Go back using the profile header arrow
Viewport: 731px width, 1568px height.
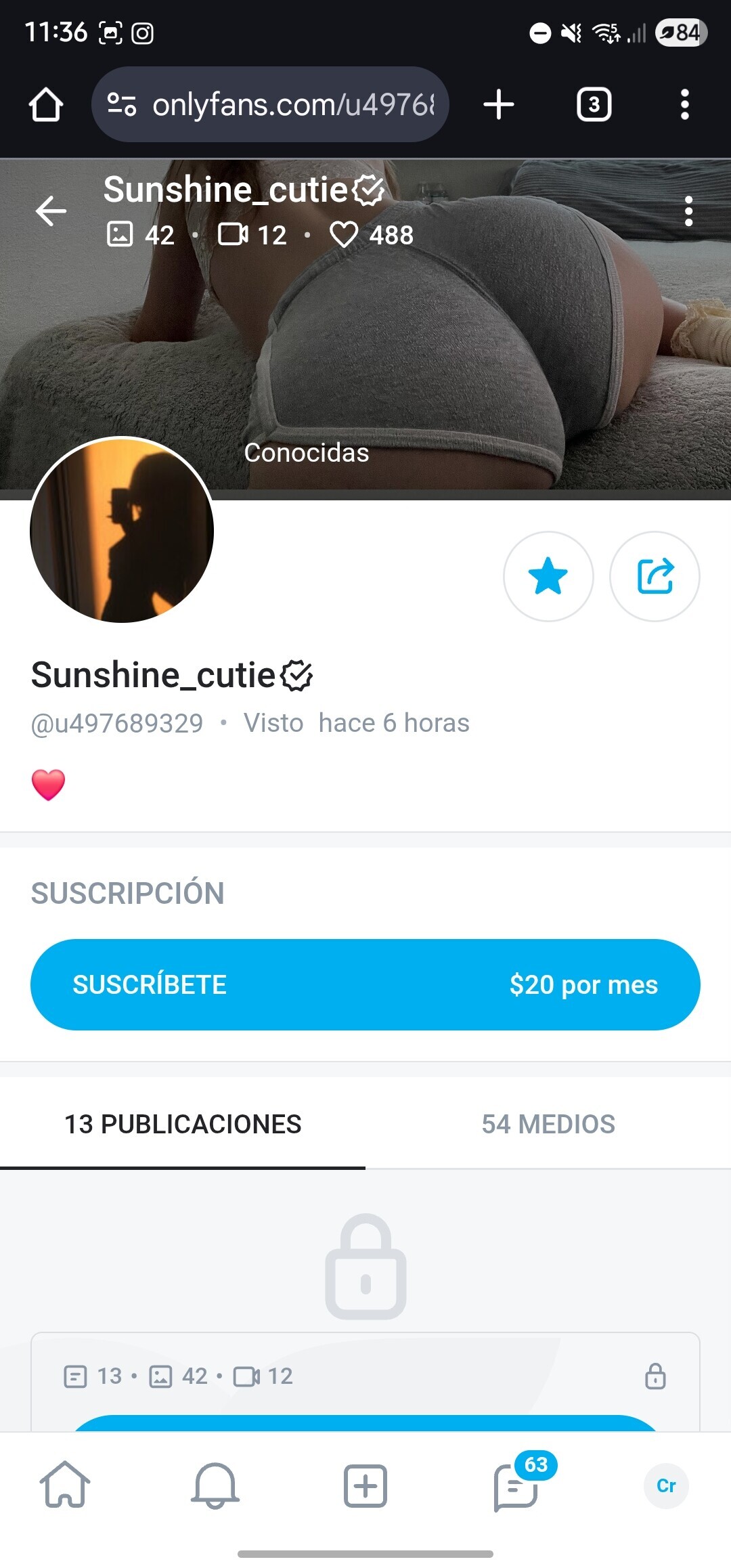point(51,211)
